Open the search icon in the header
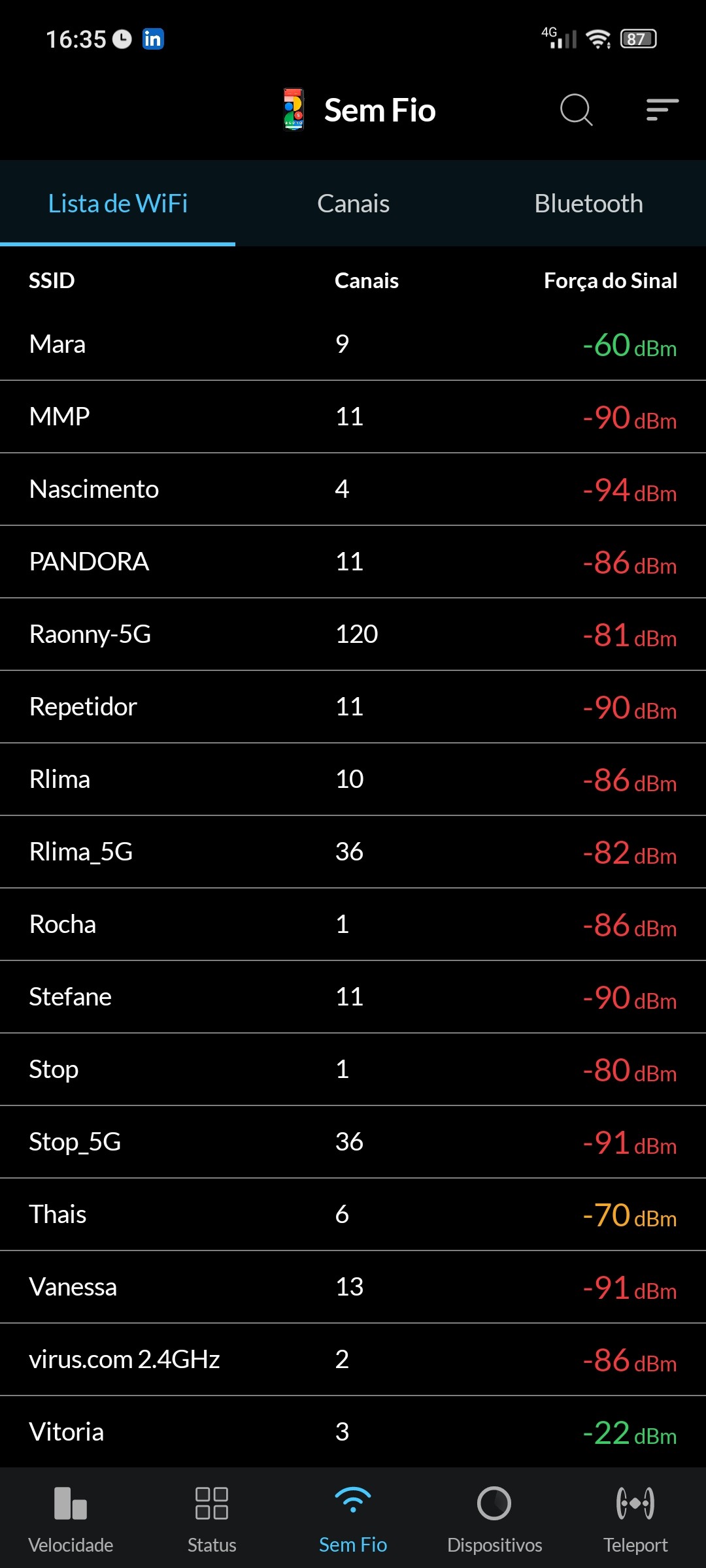The height and width of the screenshot is (1568, 706). [576, 110]
